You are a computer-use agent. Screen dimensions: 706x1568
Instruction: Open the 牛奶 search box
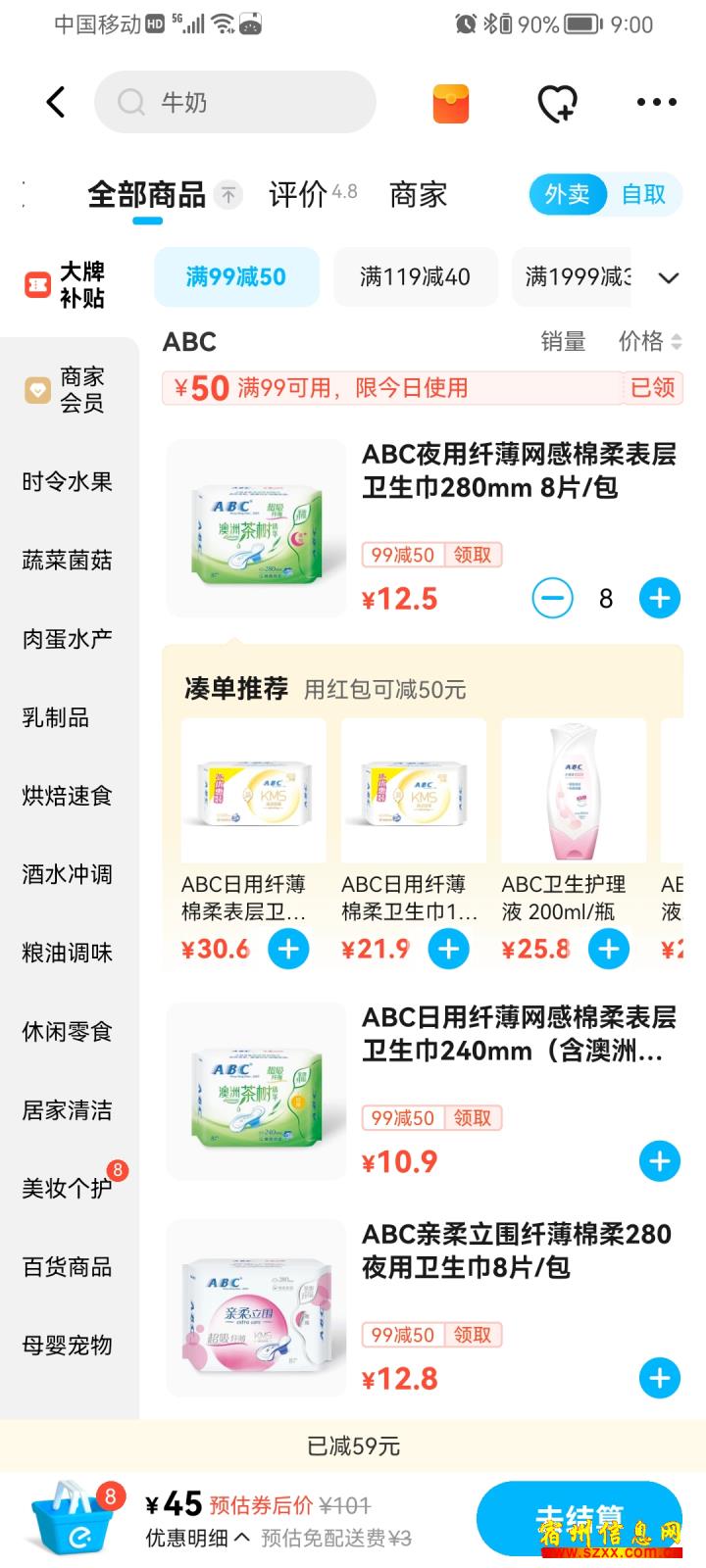[235, 102]
